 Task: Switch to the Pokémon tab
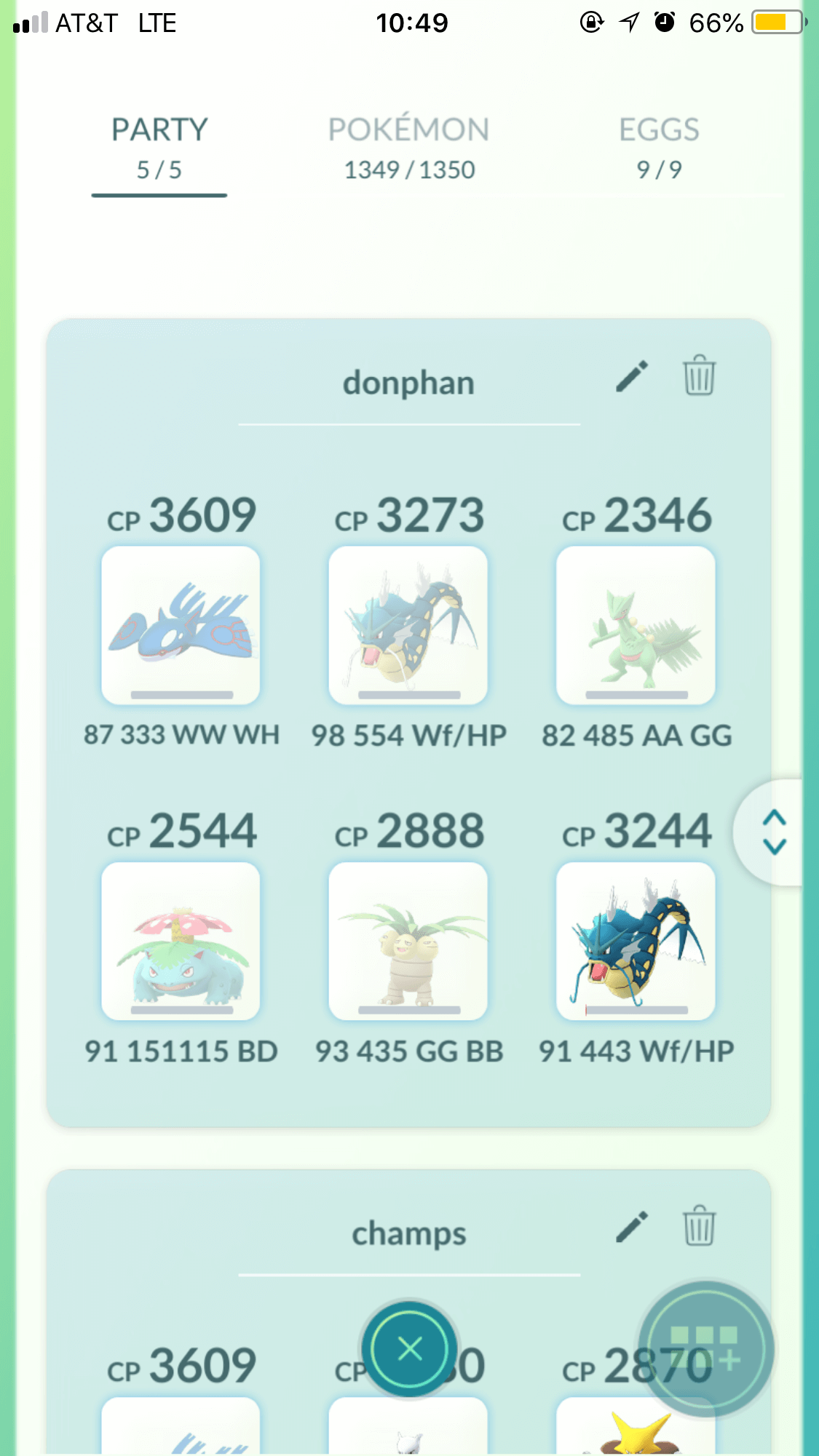point(408,148)
